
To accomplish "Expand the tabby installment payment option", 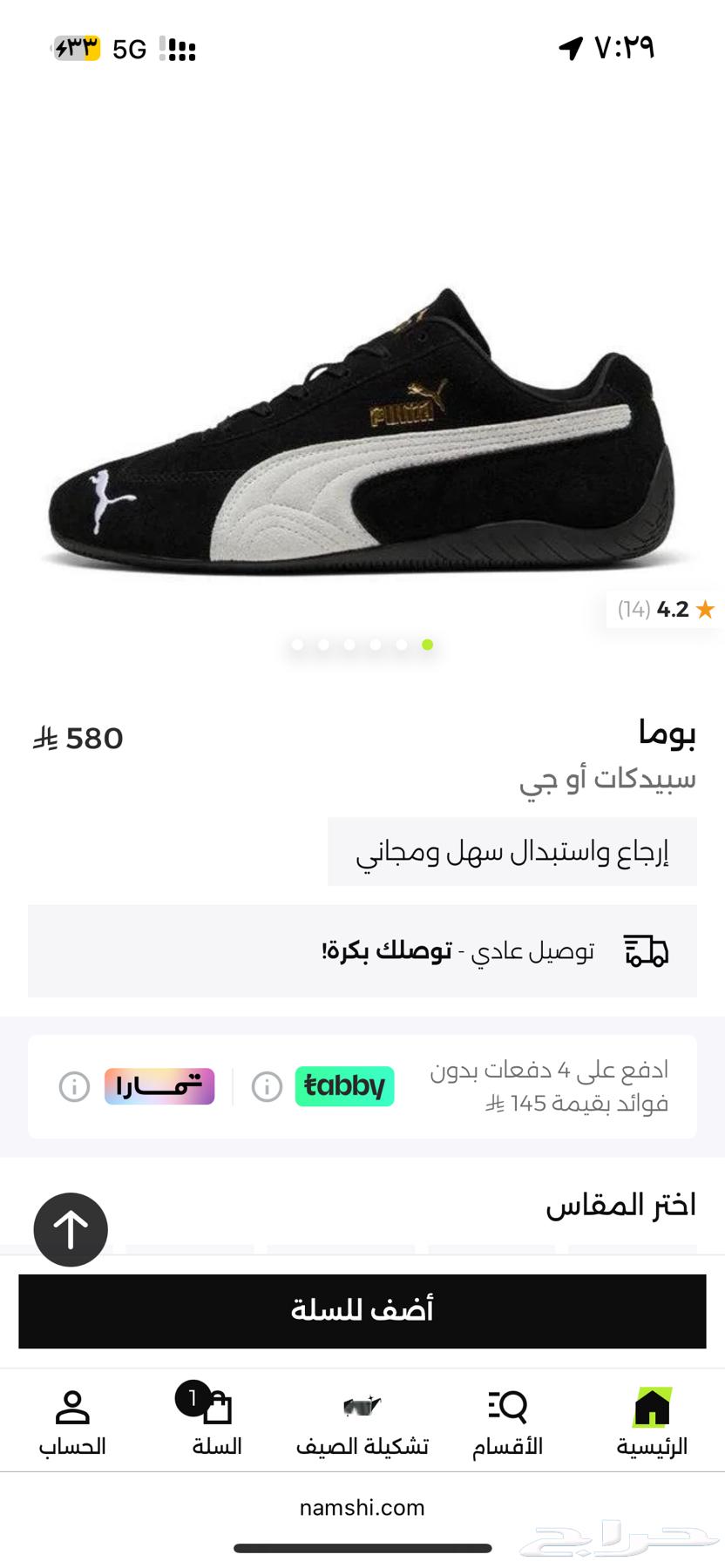I will click(x=344, y=1086).
